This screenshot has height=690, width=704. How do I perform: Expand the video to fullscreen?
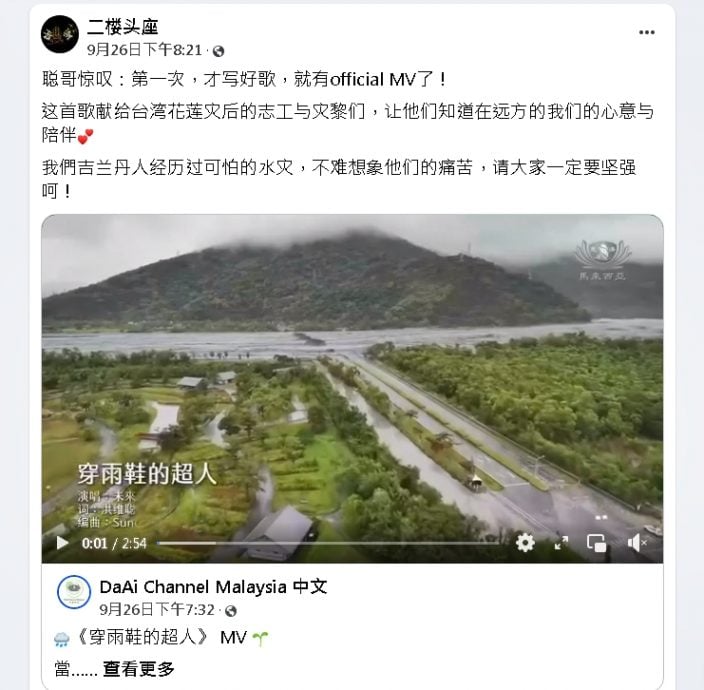tap(561, 543)
